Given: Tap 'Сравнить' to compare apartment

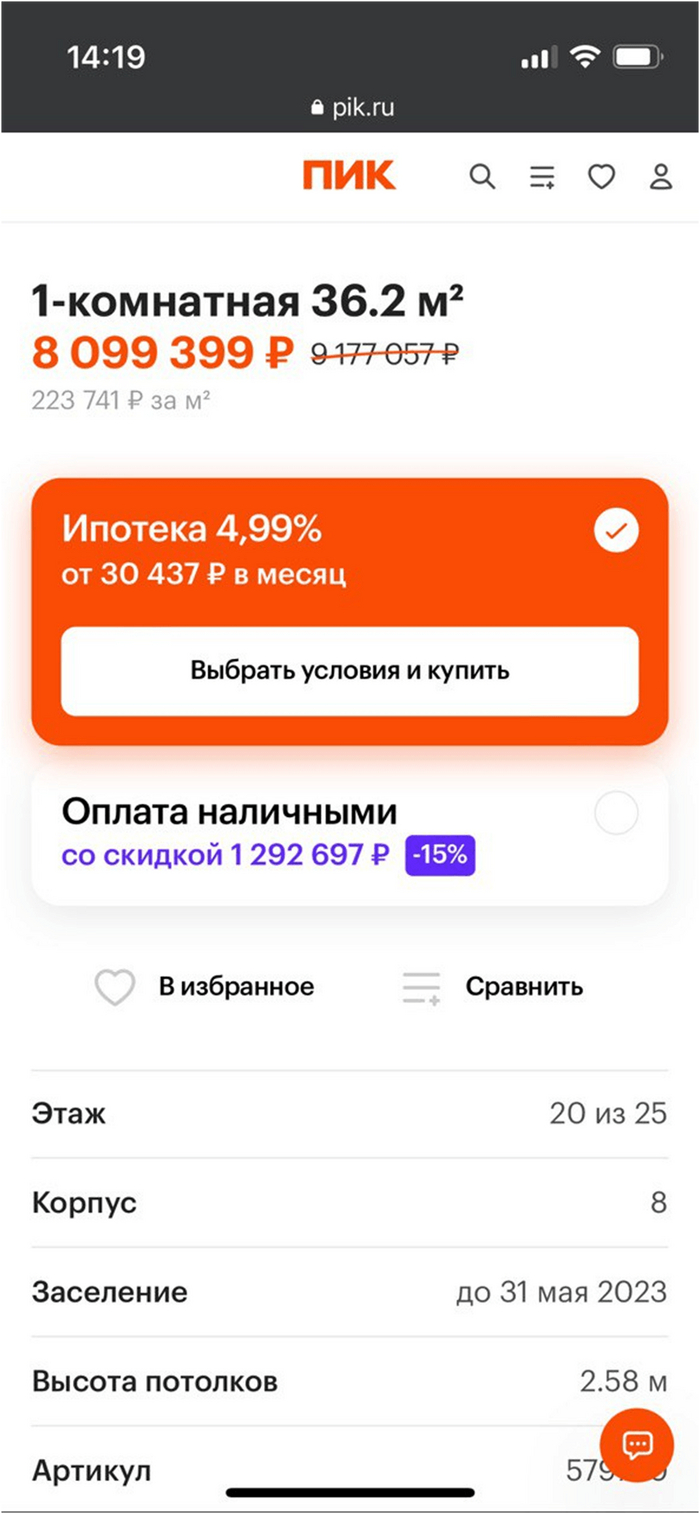Looking at the screenshot, I should point(493,987).
